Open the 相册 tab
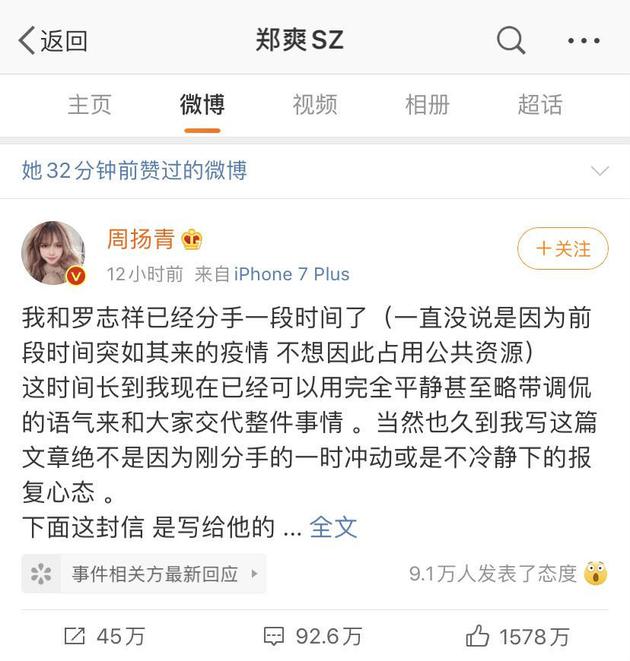 click(x=427, y=105)
